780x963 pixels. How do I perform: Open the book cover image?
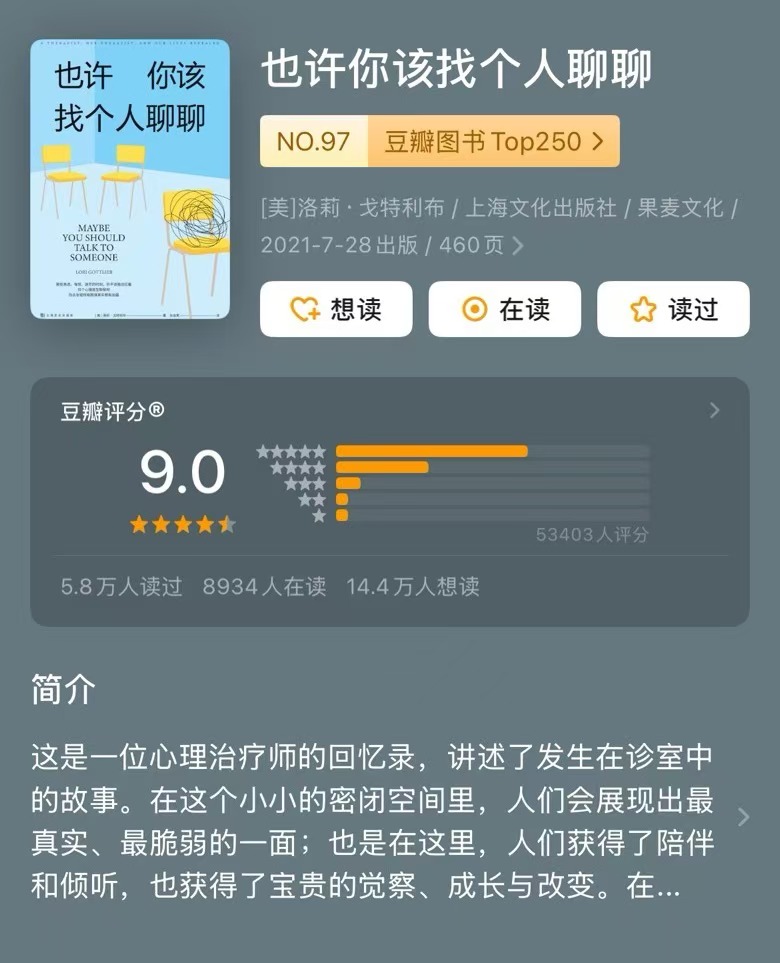click(130, 180)
